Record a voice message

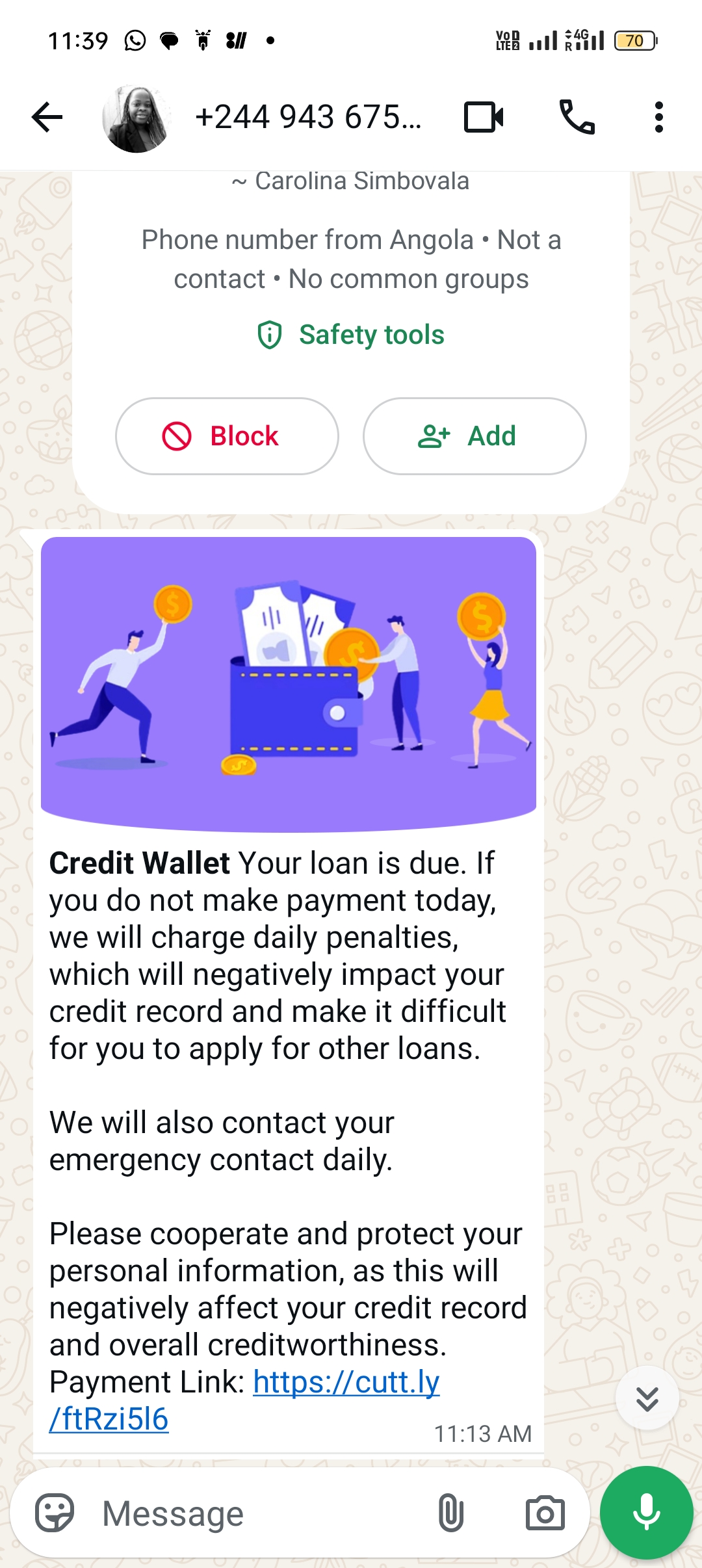pyautogui.click(x=646, y=1512)
